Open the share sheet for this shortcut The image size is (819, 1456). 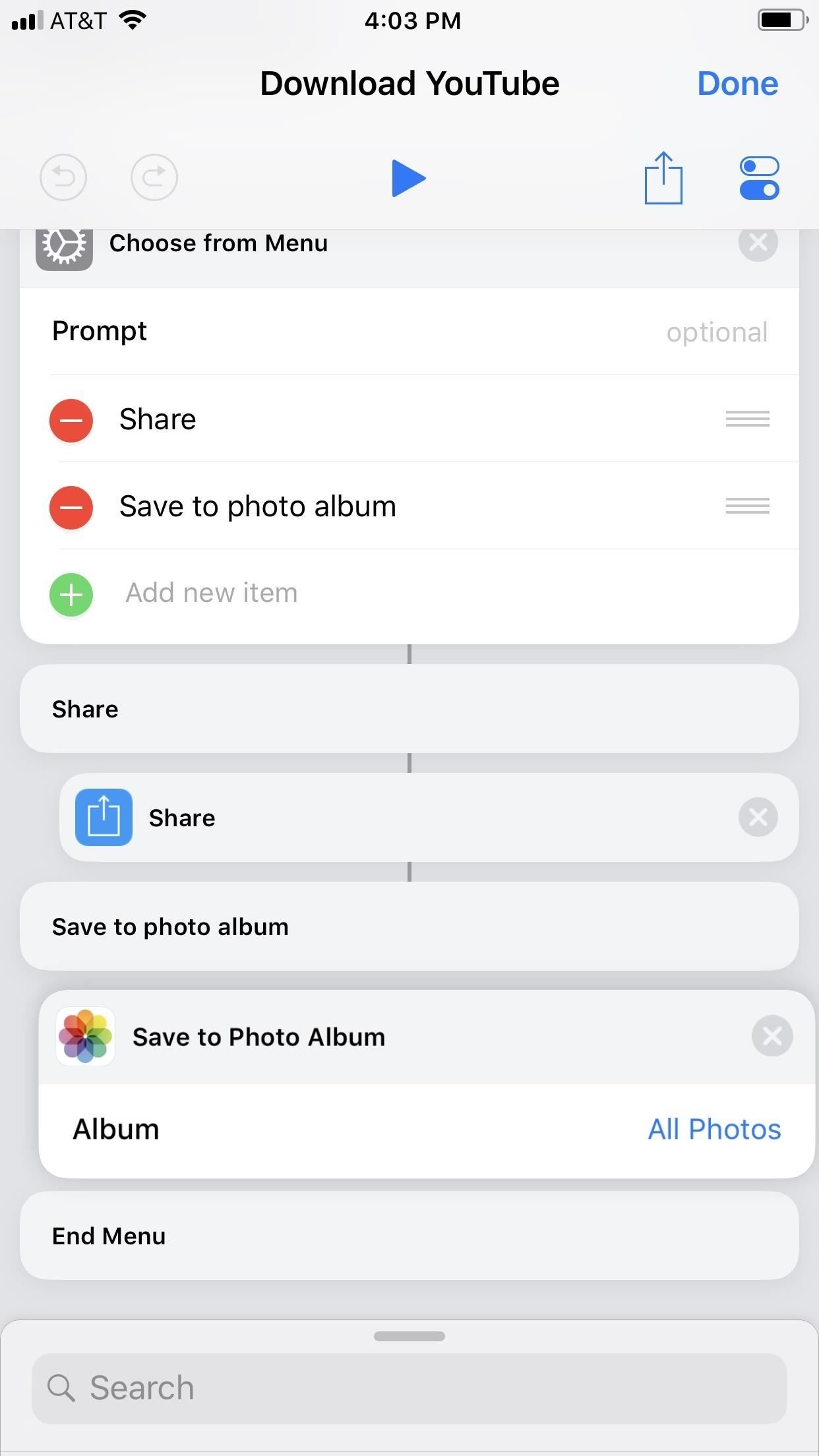pyautogui.click(x=663, y=177)
